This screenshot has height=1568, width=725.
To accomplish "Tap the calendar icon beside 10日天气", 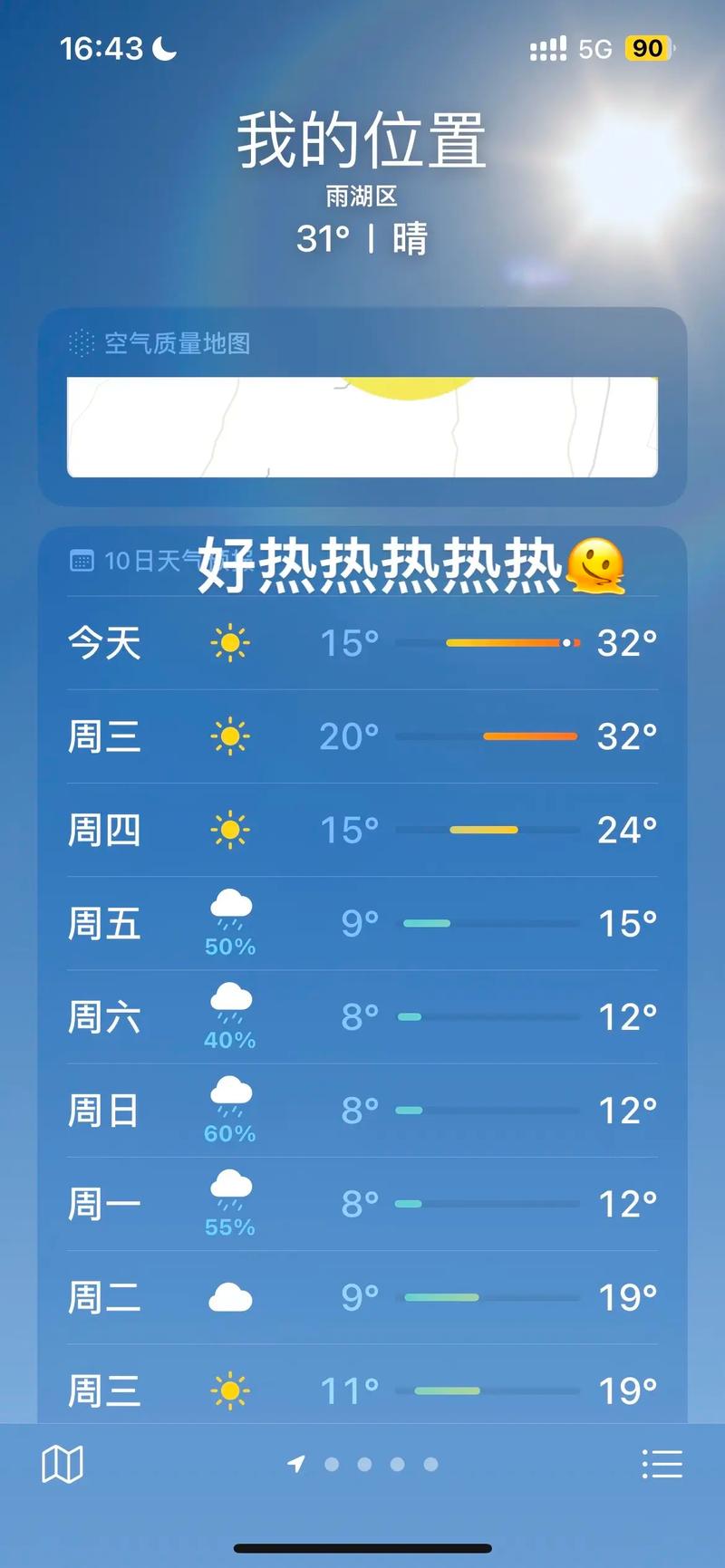I will (x=82, y=560).
